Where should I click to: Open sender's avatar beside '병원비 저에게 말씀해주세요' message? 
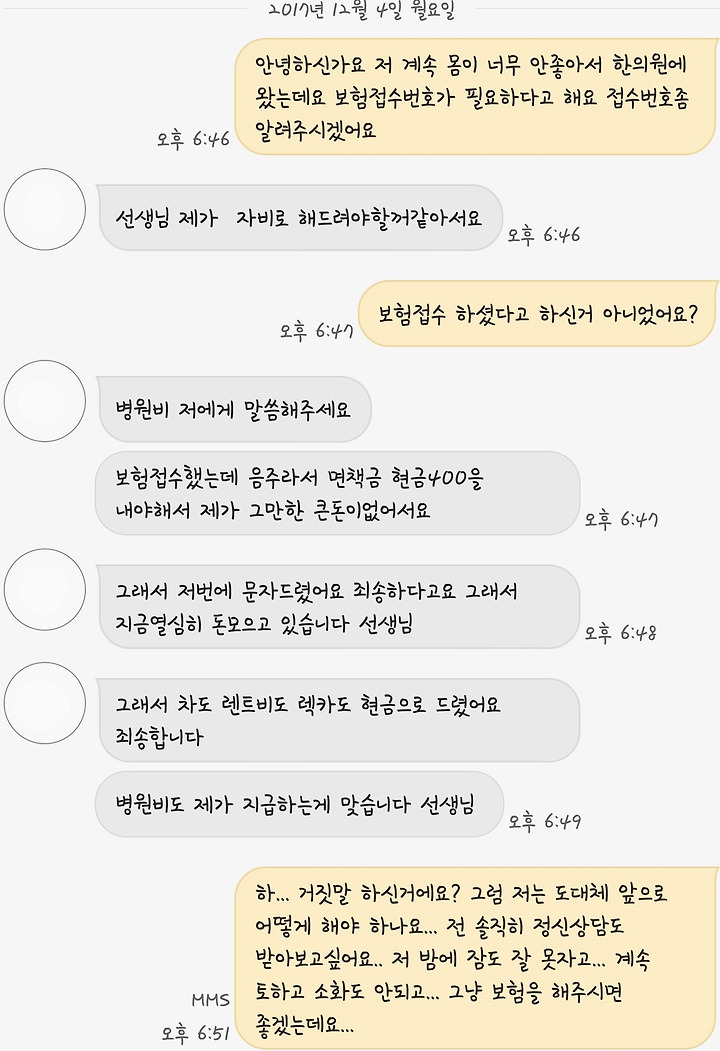(x=45, y=402)
